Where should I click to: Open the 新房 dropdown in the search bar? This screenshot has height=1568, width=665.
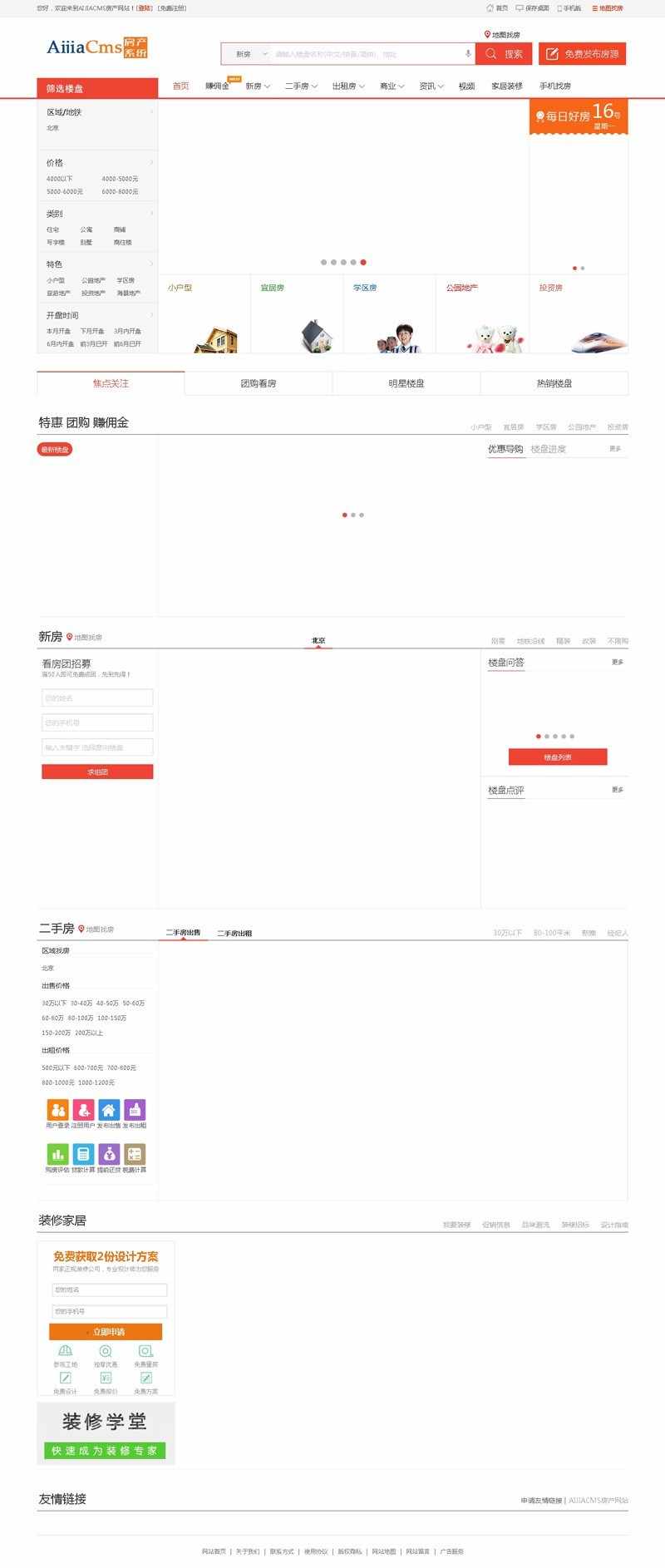[249, 54]
